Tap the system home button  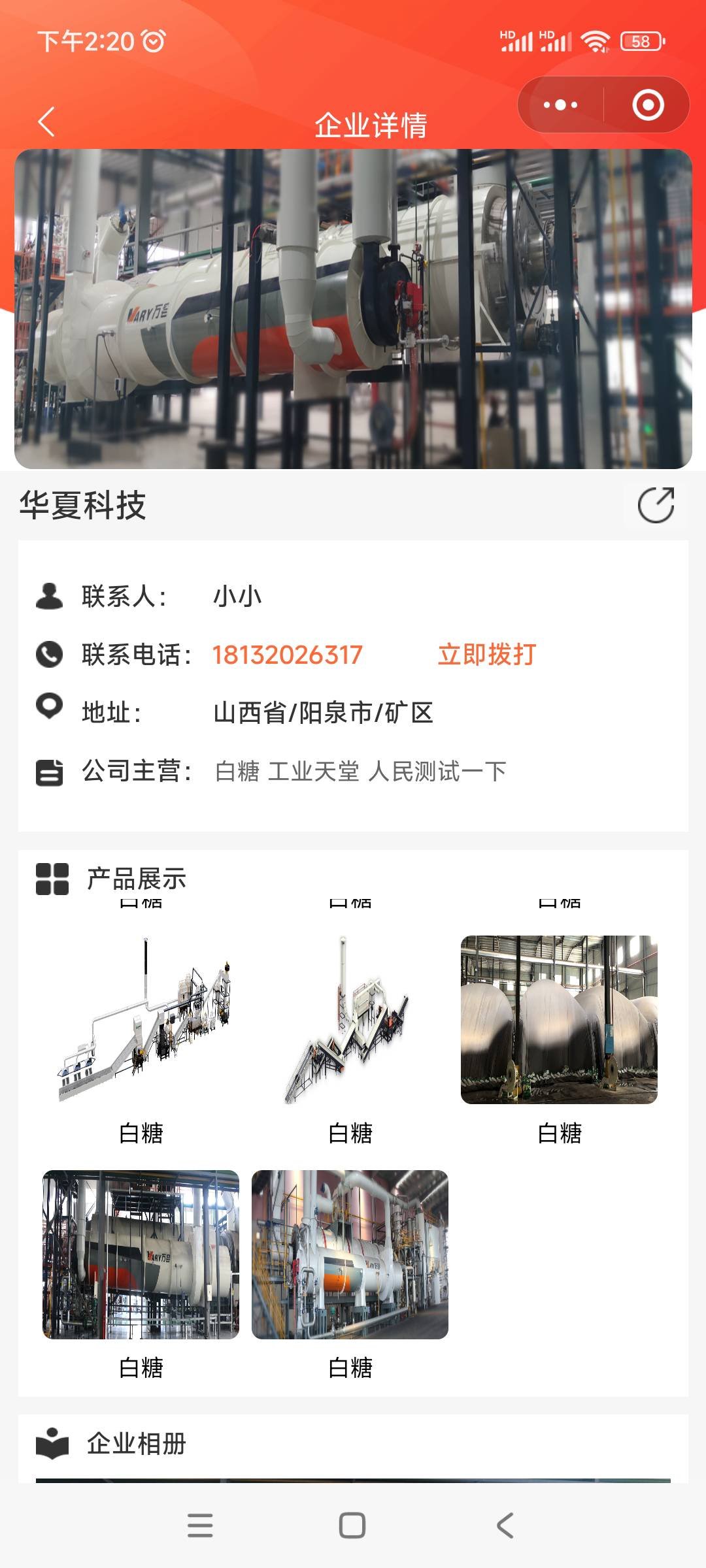click(352, 1526)
